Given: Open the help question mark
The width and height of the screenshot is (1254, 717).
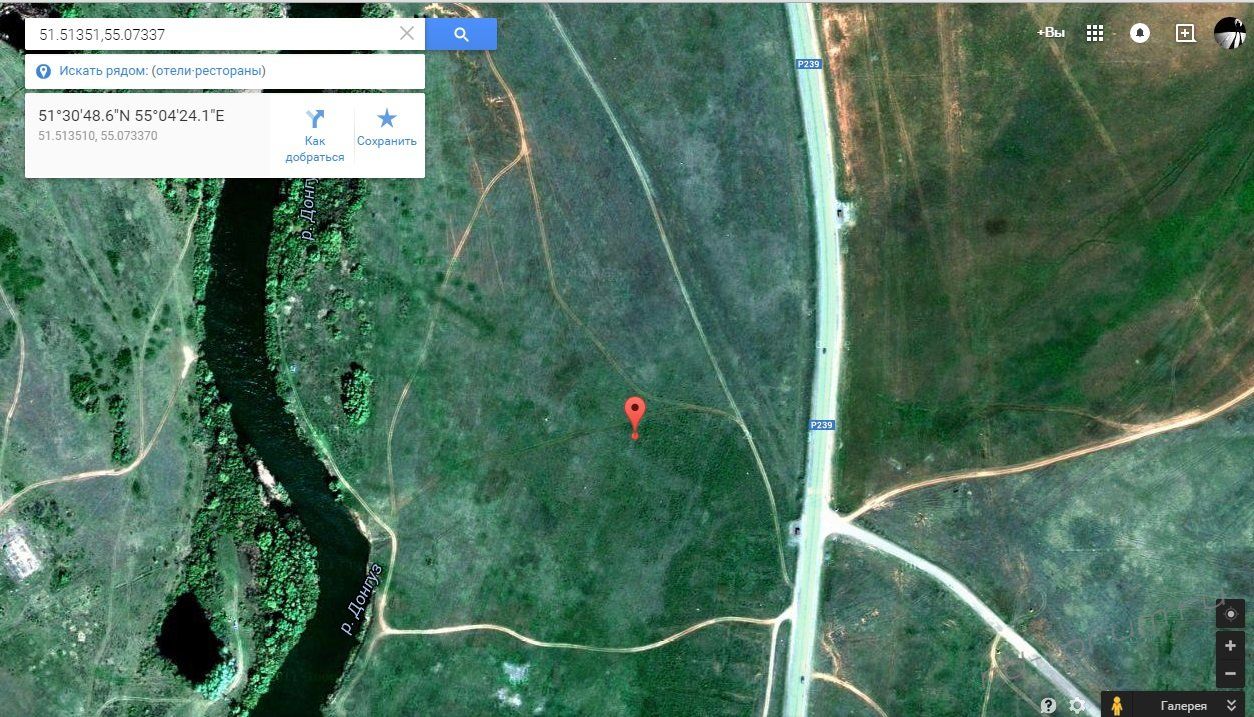Looking at the screenshot, I should [x=1048, y=705].
